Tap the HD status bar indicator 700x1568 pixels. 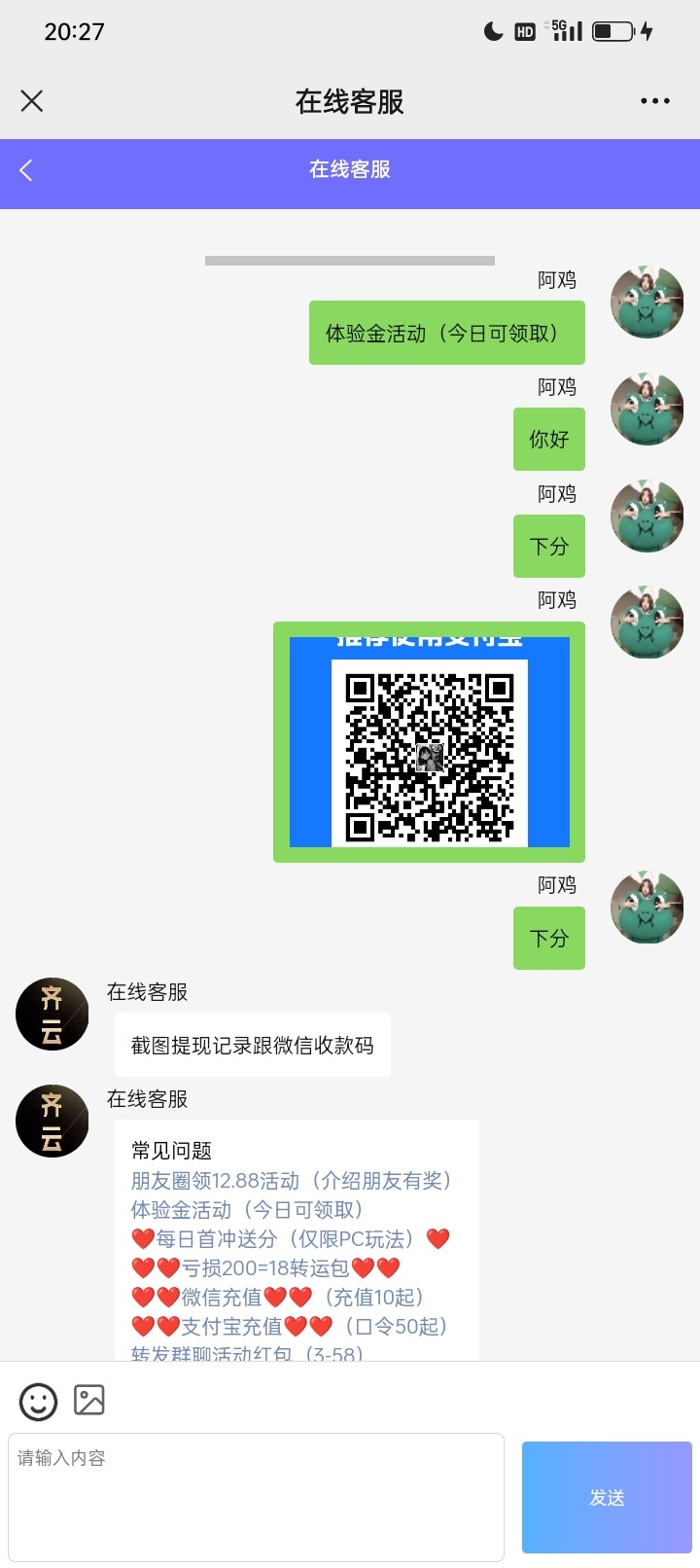pyautogui.click(x=525, y=30)
